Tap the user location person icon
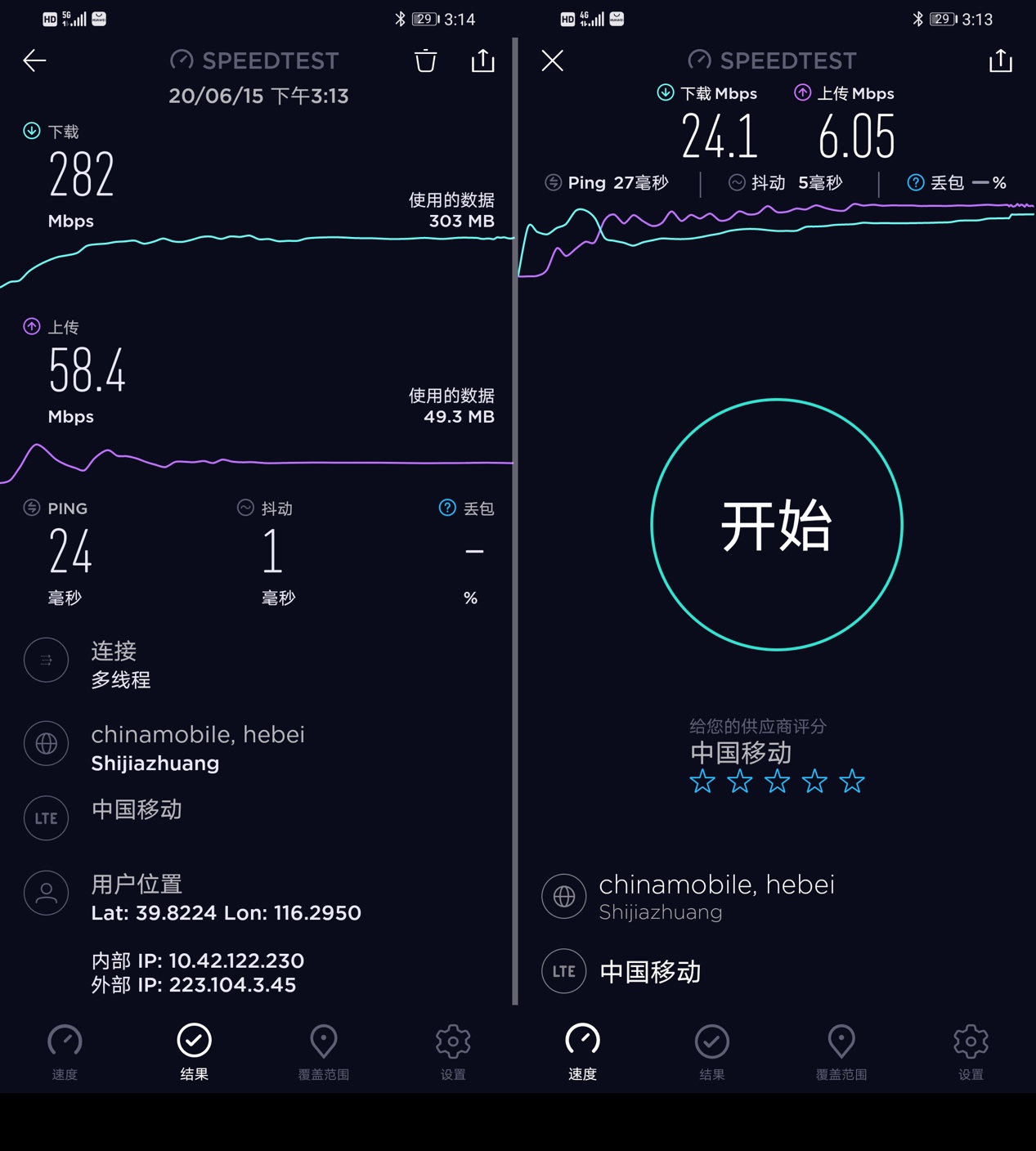This screenshot has width=1036, height=1151. pos(46,893)
